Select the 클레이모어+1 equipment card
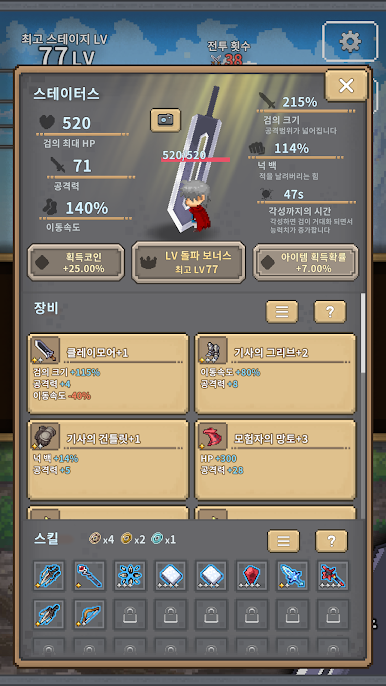The width and height of the screenshot is (386, 686). tap(108, 374)
